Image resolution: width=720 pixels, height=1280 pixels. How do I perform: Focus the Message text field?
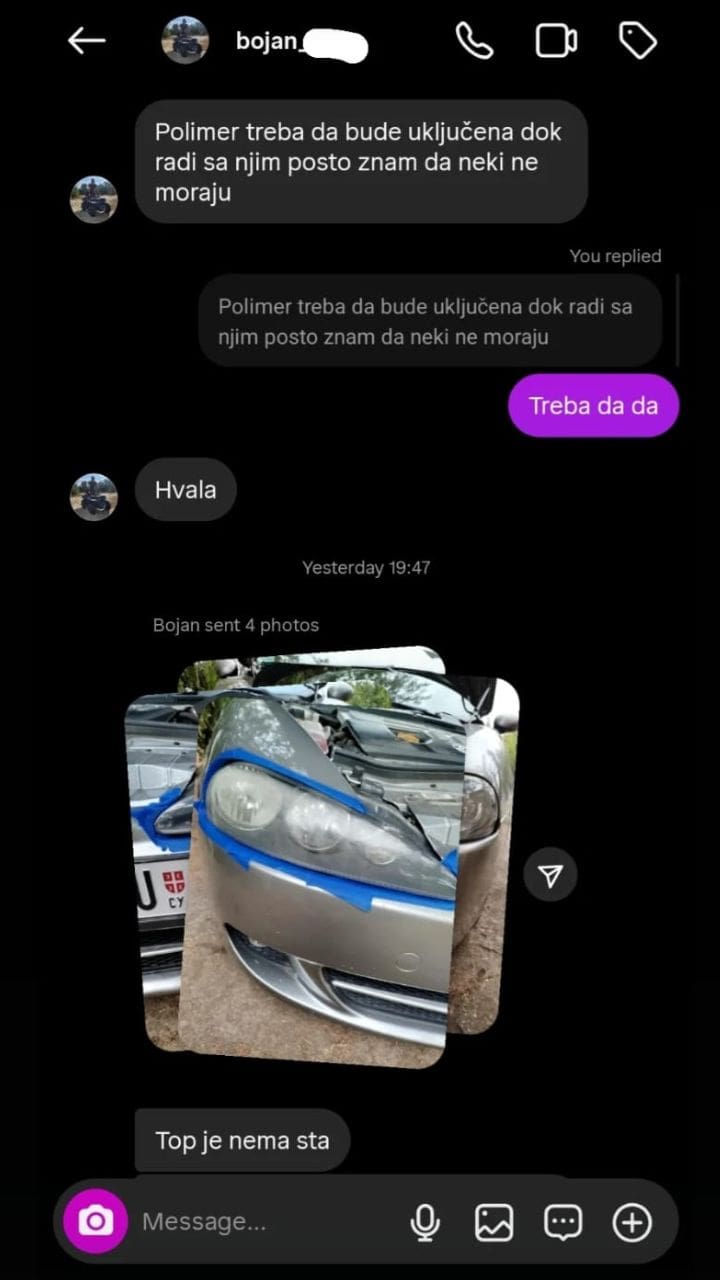260,1222
